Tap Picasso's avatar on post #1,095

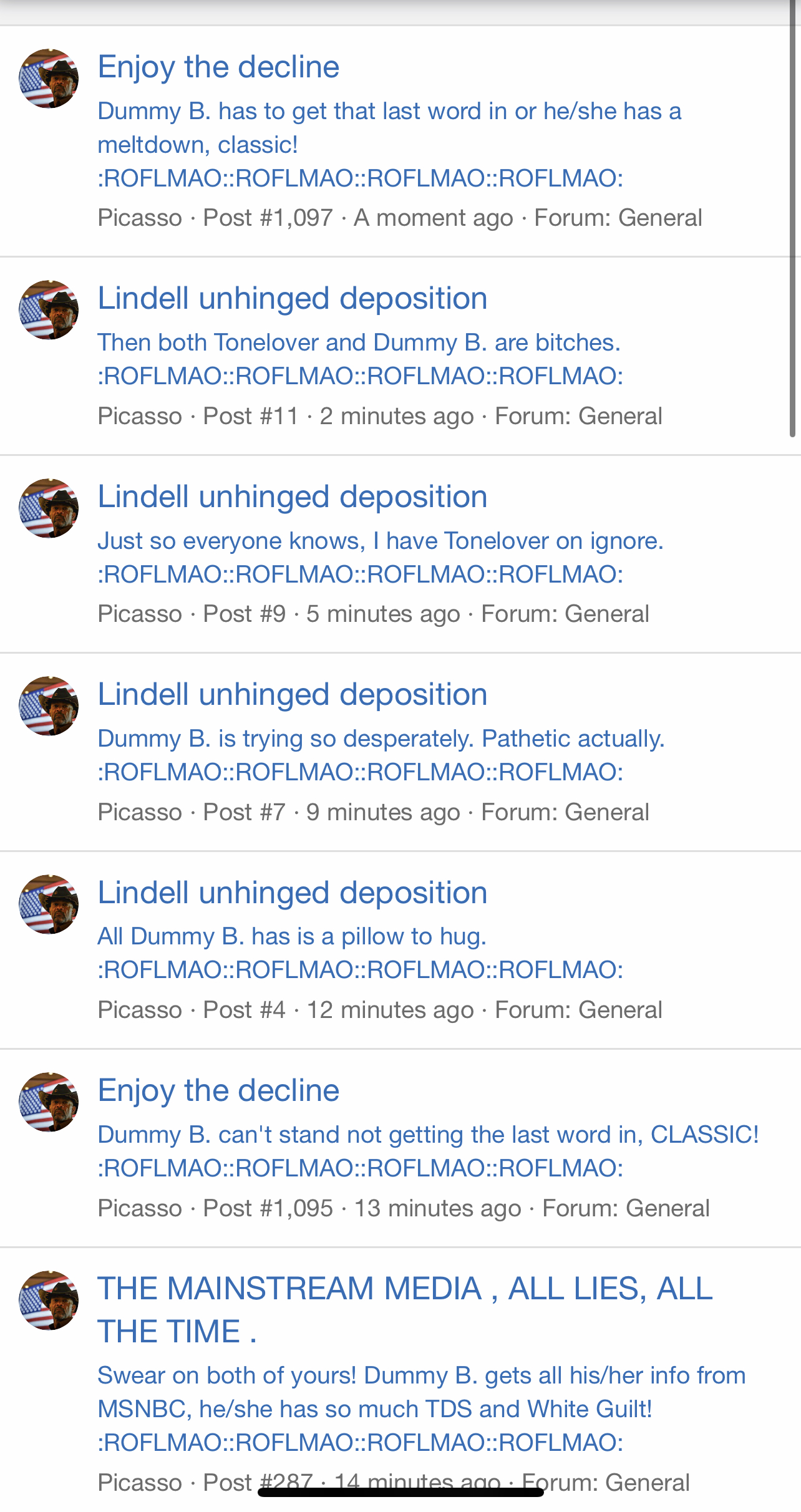pos(49,1102)
